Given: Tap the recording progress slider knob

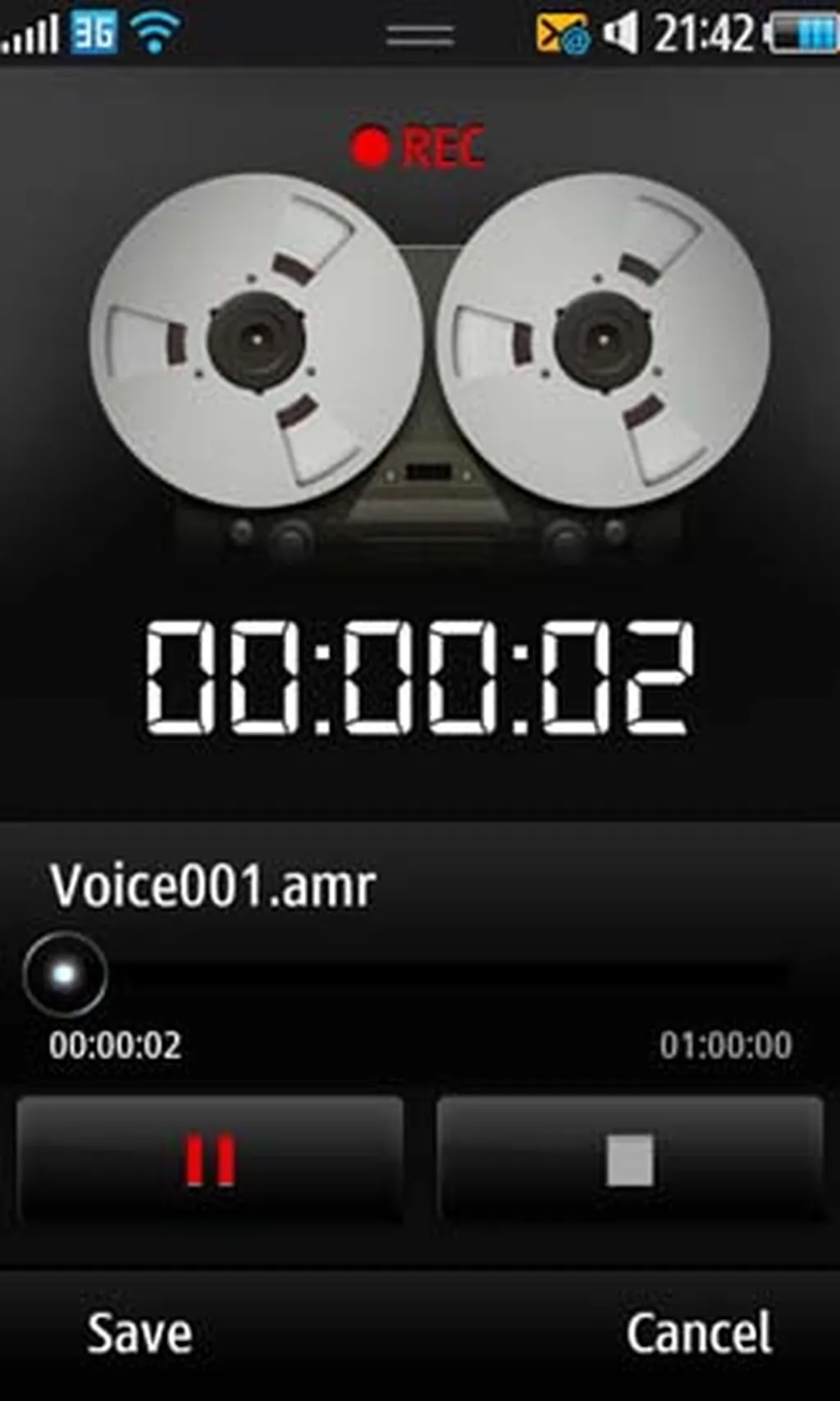Looking at the screenshot, I should tap(65, 974).
